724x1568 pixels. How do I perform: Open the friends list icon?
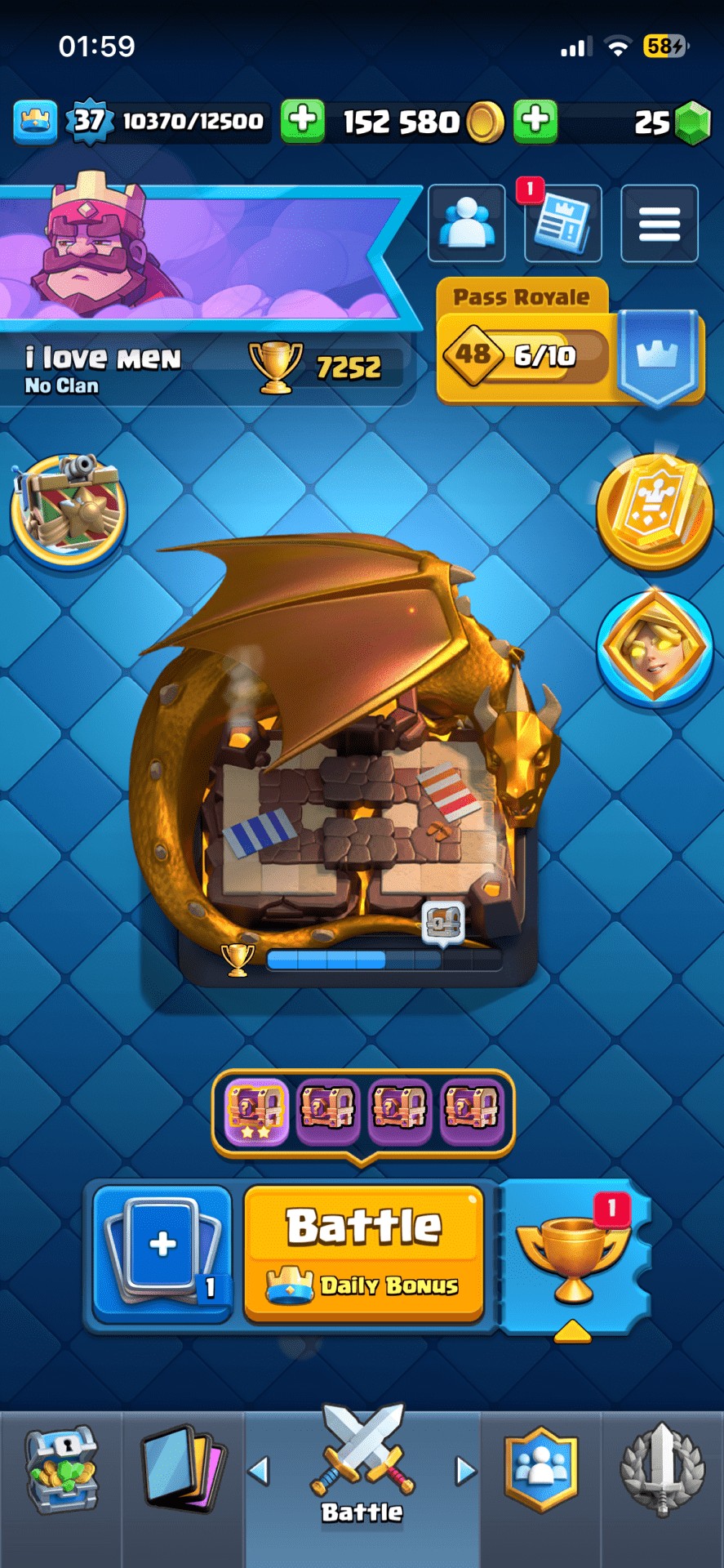pos(467,224)
